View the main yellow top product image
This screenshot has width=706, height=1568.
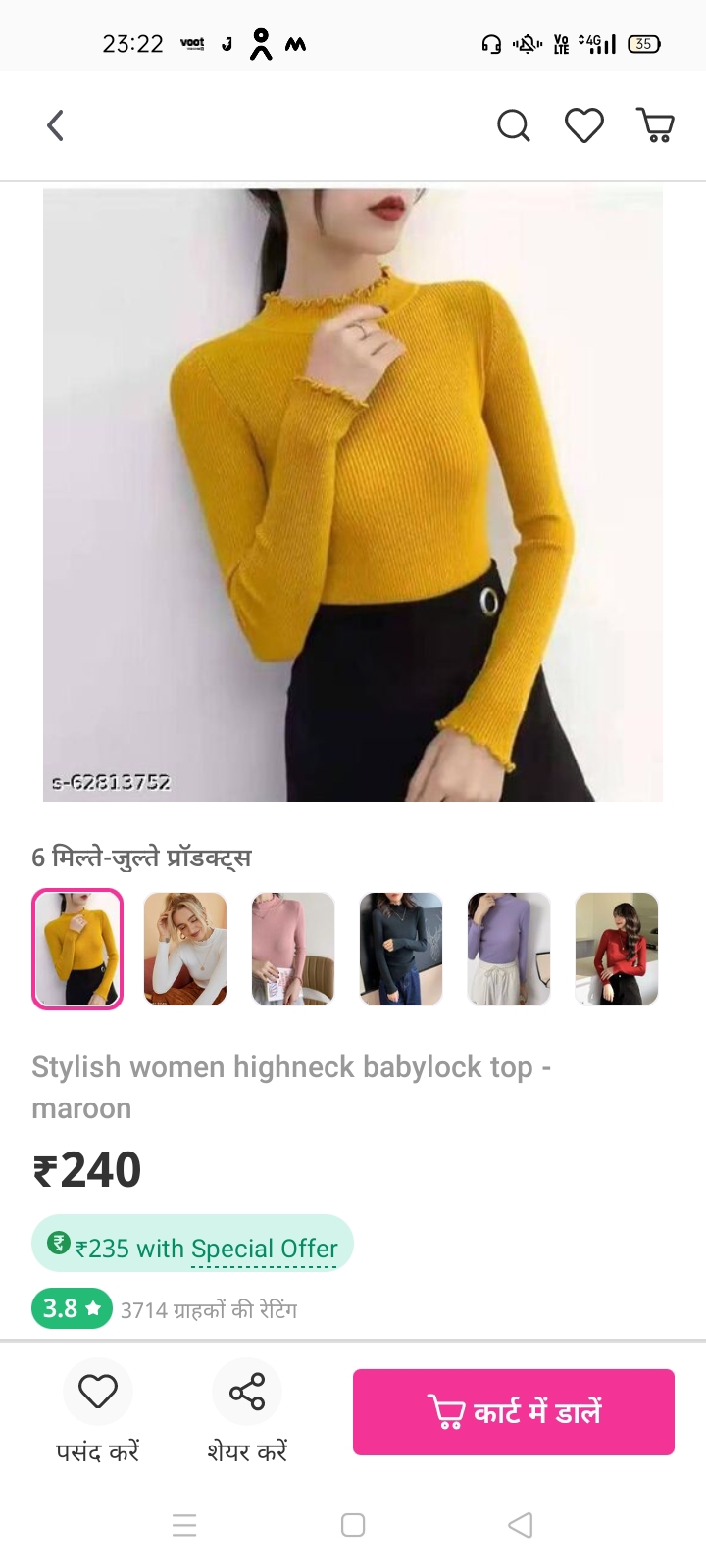click(x=353, y=495)
